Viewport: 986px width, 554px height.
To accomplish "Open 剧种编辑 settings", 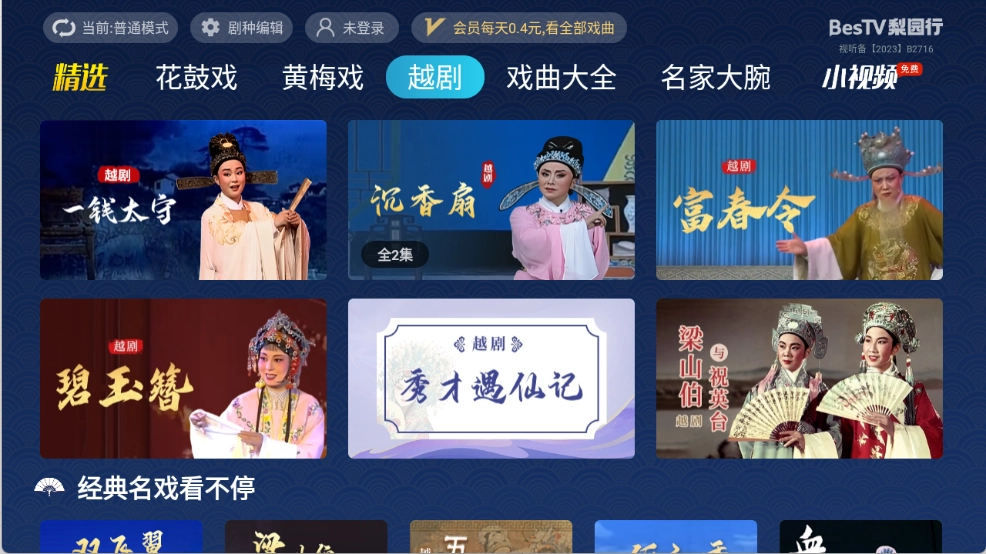I will [241, 28].
